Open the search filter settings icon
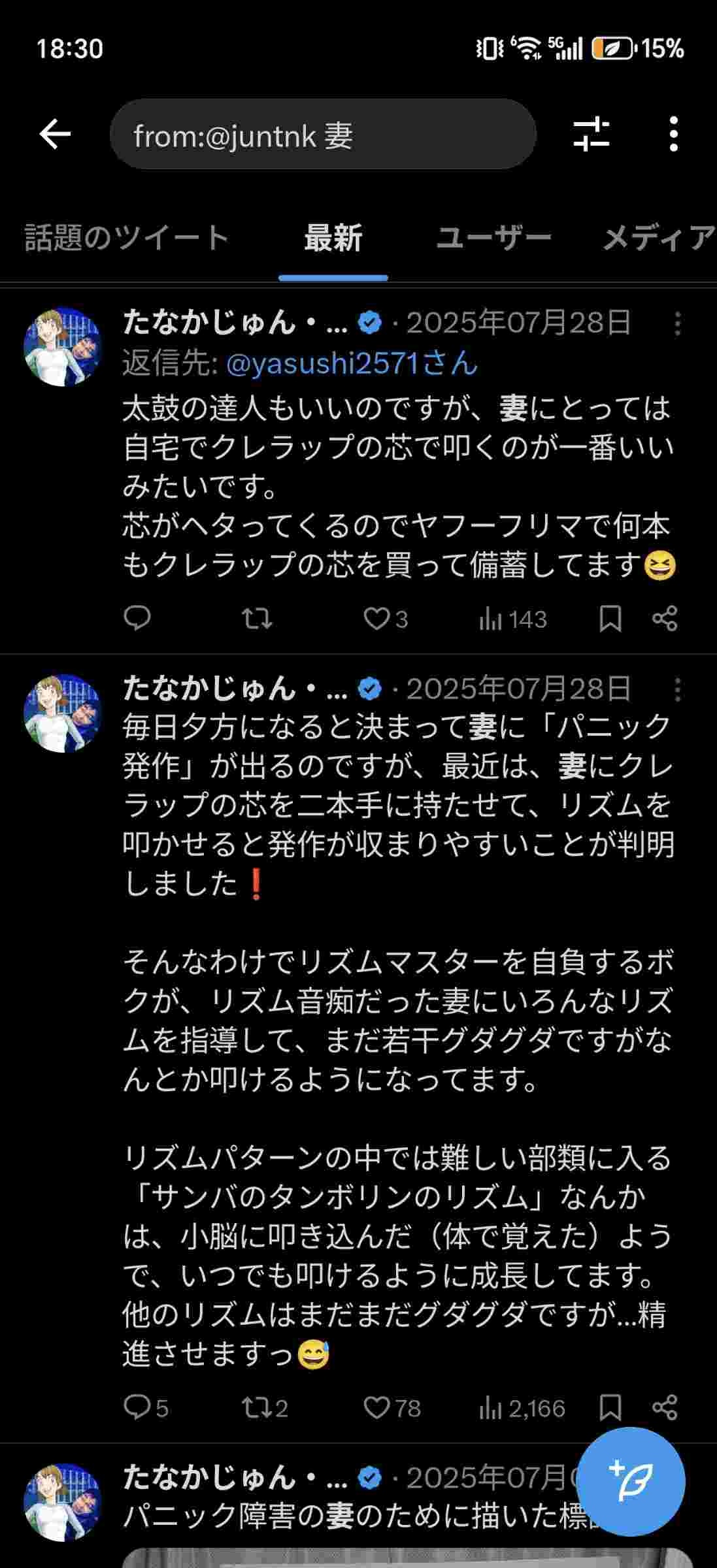This screenshot has width=717, height=1568. pos(592,135)
